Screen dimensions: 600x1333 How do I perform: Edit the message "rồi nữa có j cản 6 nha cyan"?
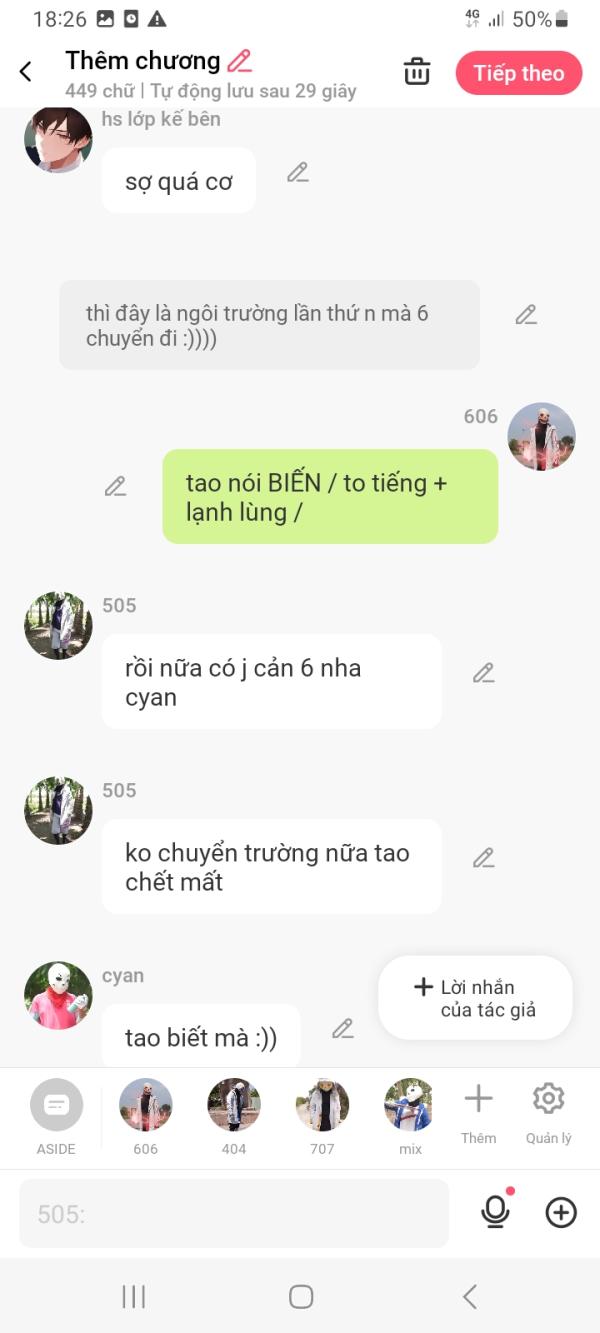point(484,673)
